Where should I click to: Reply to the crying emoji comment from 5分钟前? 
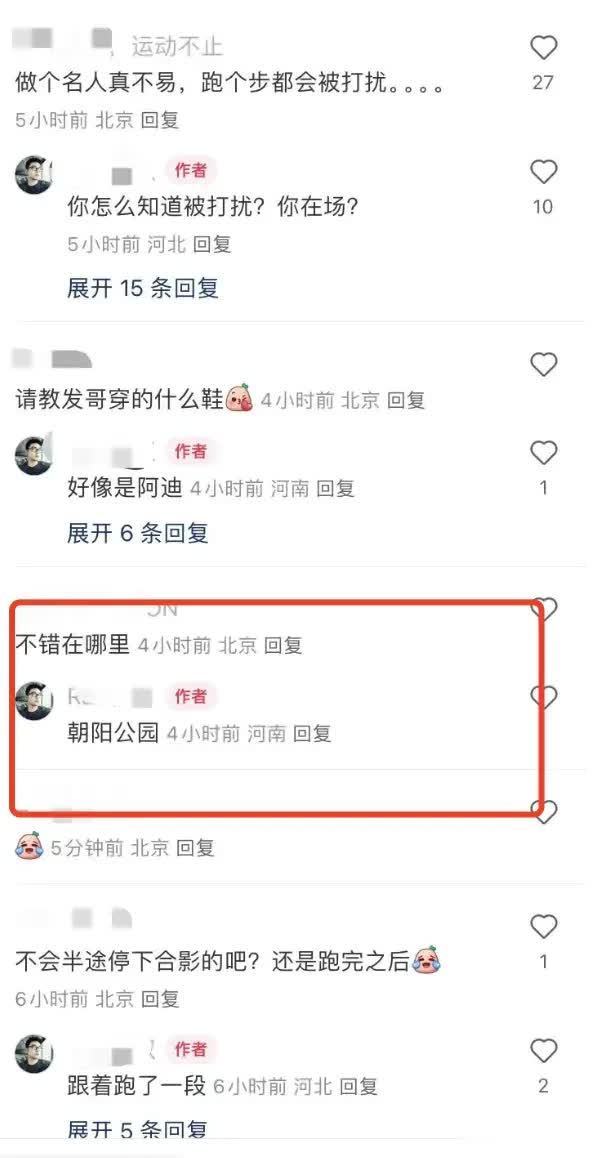195,848
